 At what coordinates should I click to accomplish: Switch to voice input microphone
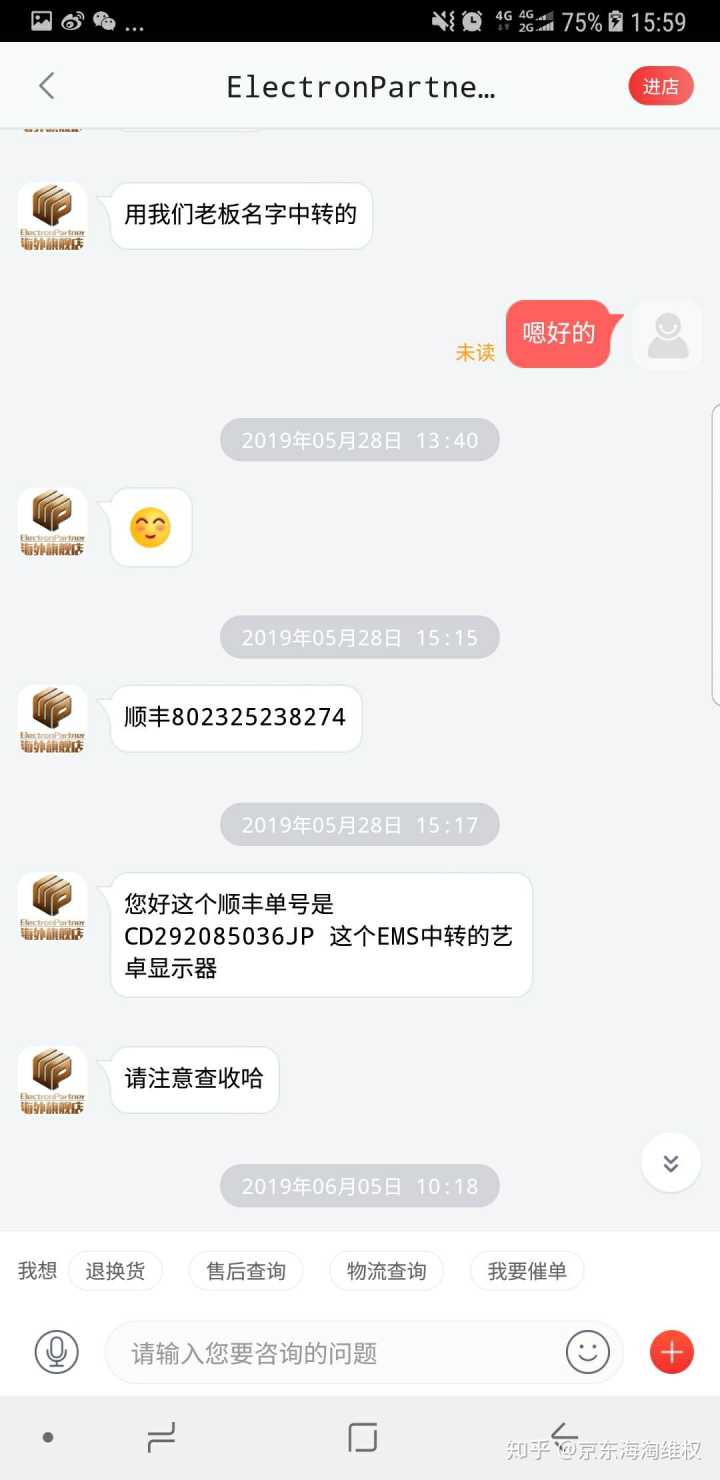click(x=57, y=1353)
